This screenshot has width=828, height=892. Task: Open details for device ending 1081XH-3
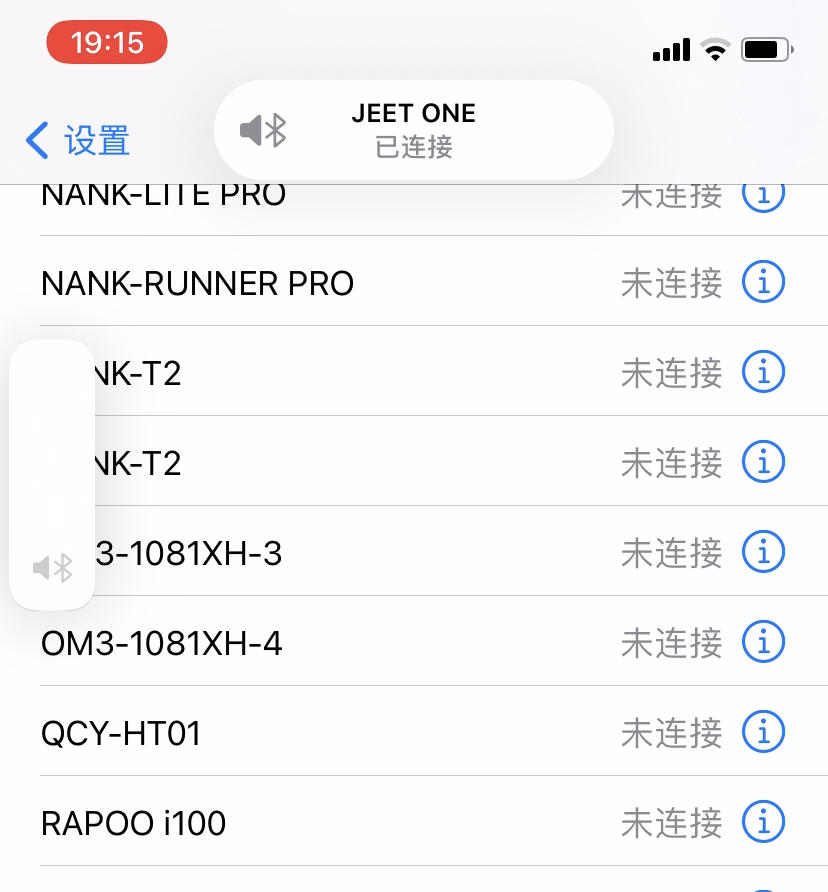(x=763, y=552)
